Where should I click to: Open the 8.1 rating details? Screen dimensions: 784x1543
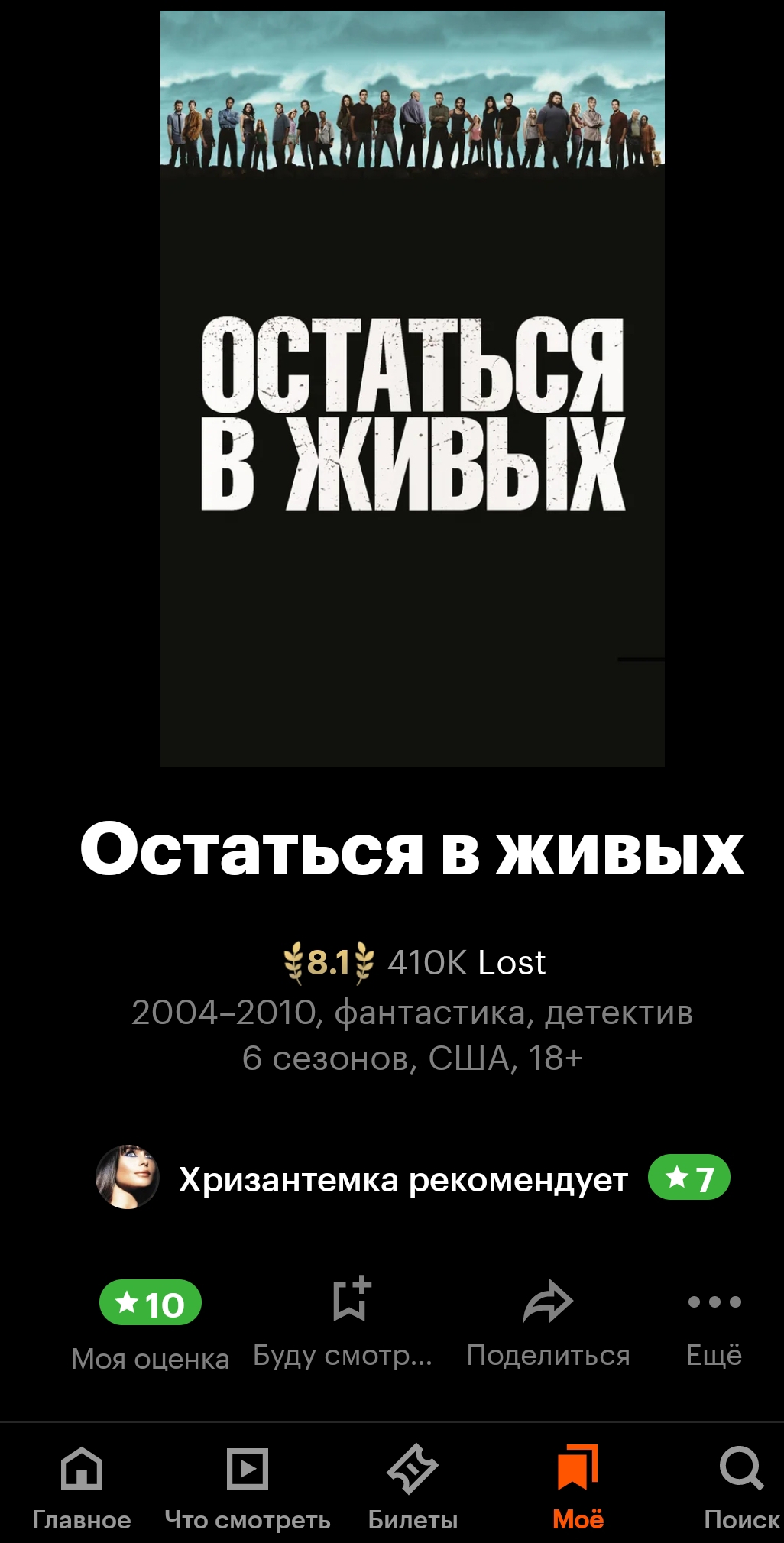pyautogui.click(x=329, y=962)
